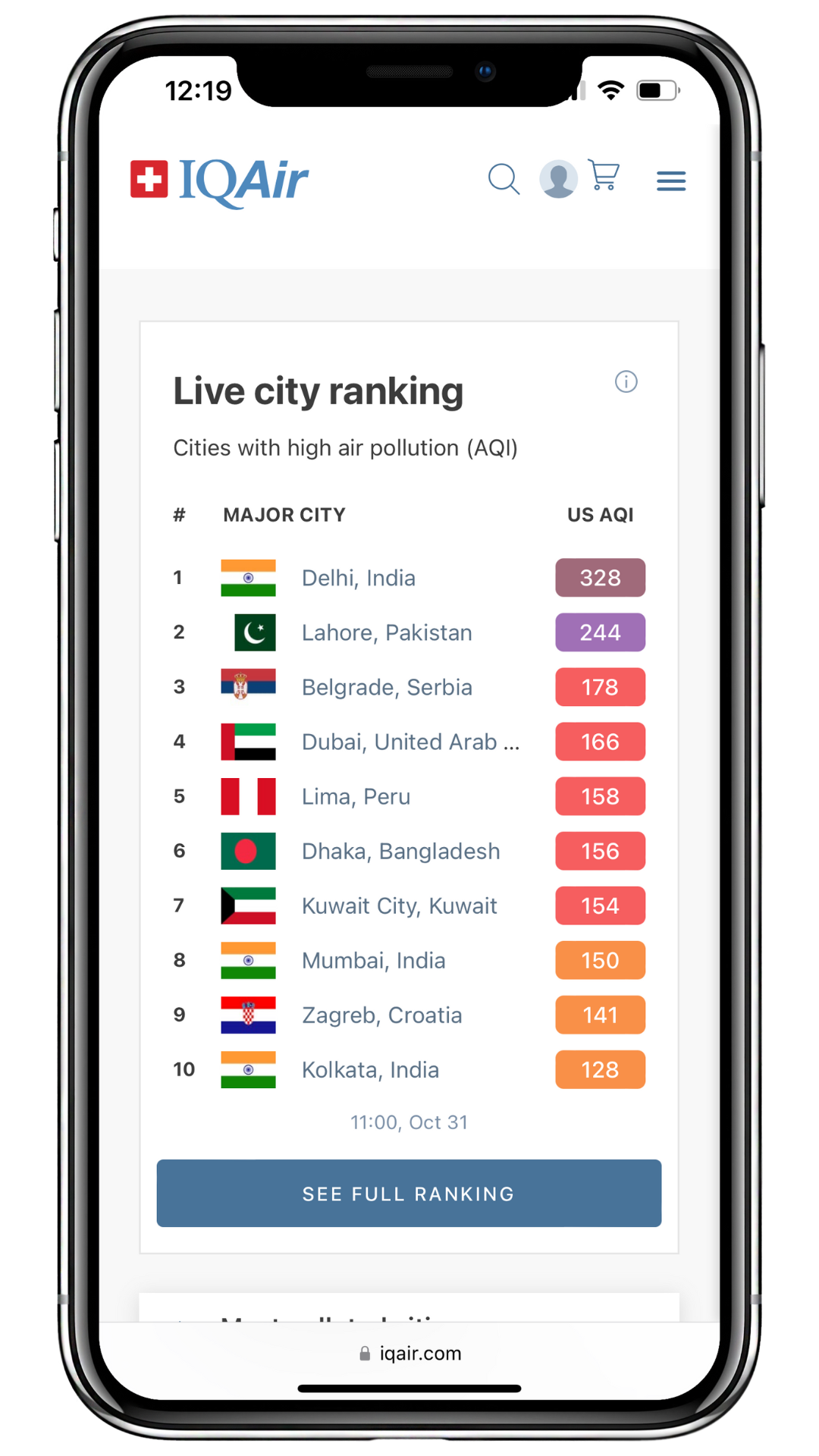Open Dubai, United Arab Emirates entry
The image size is (819, 1456).
410,742
